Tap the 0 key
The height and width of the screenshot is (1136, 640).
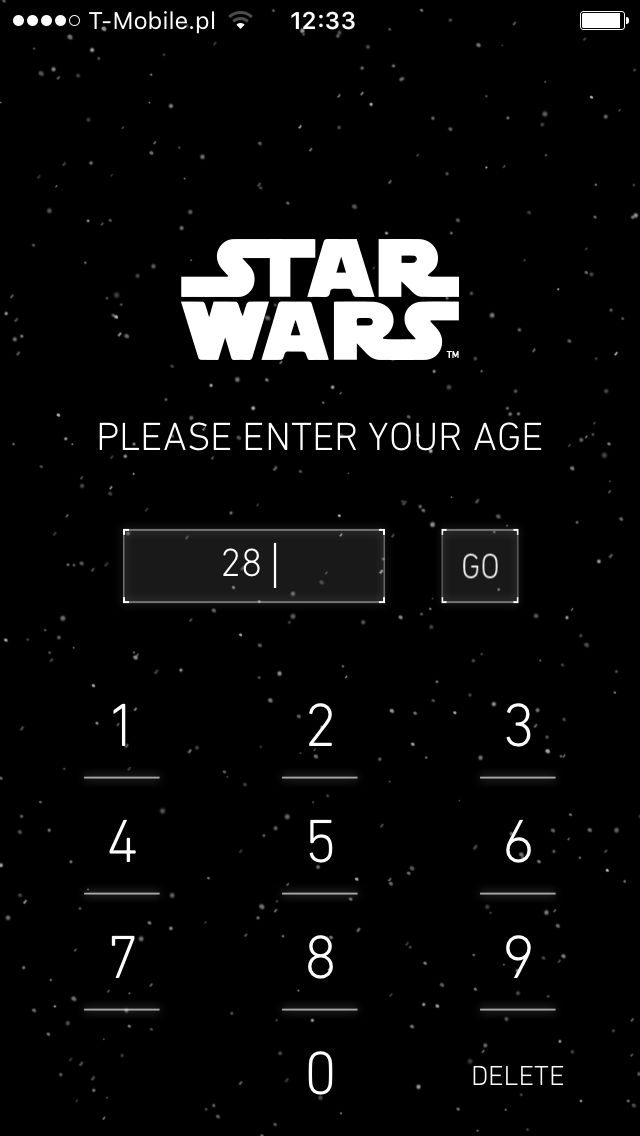point(320,1074)
